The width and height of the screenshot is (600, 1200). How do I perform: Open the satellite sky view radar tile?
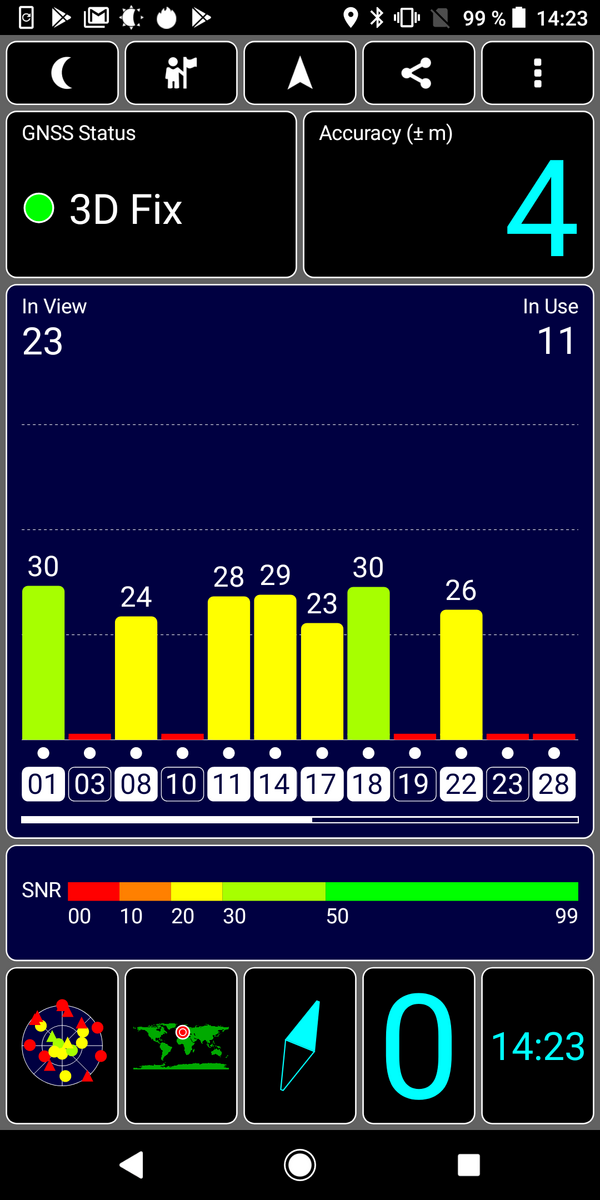62,1045
